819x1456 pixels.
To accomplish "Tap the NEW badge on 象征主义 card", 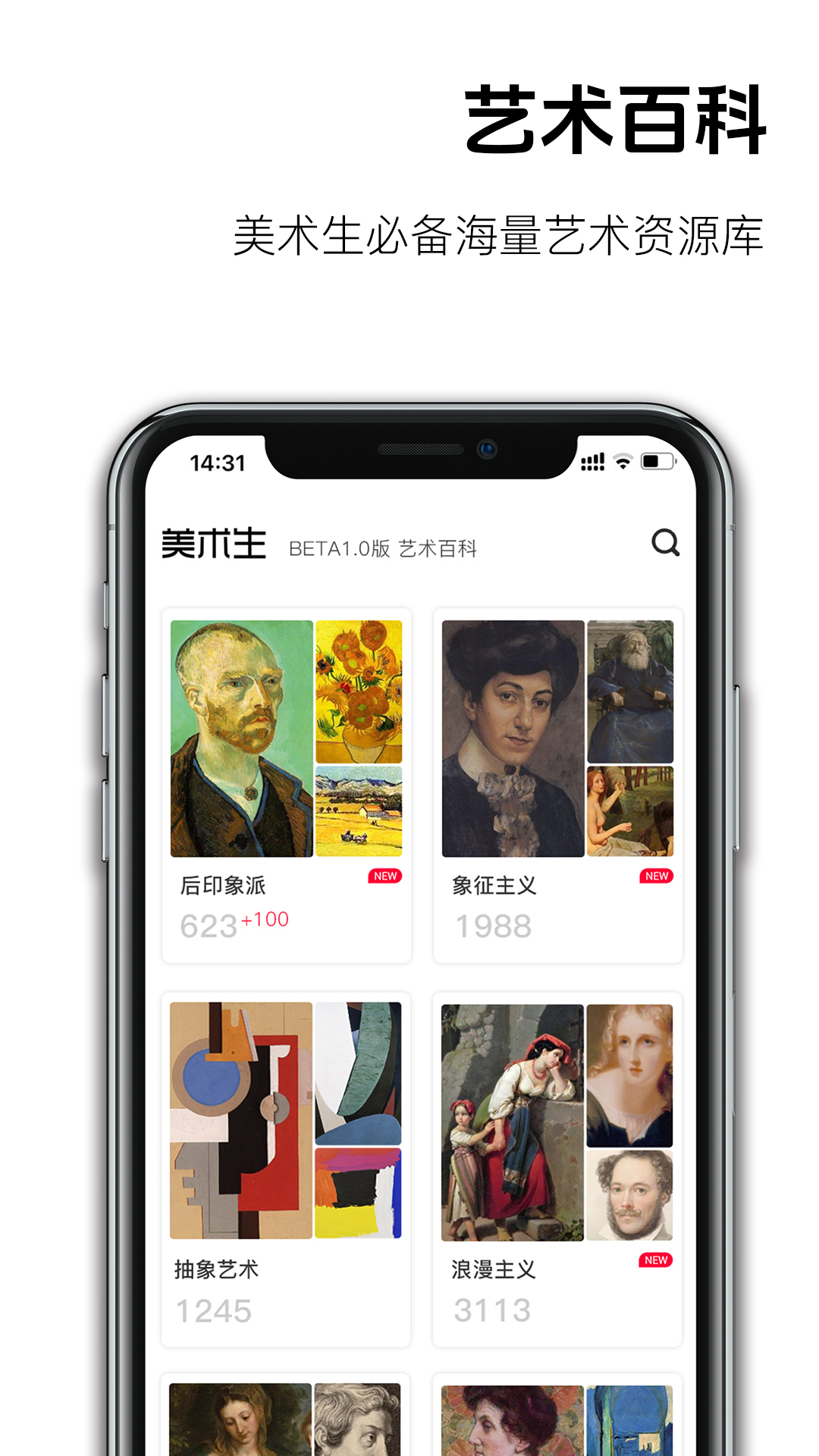I will click(655, 874).
